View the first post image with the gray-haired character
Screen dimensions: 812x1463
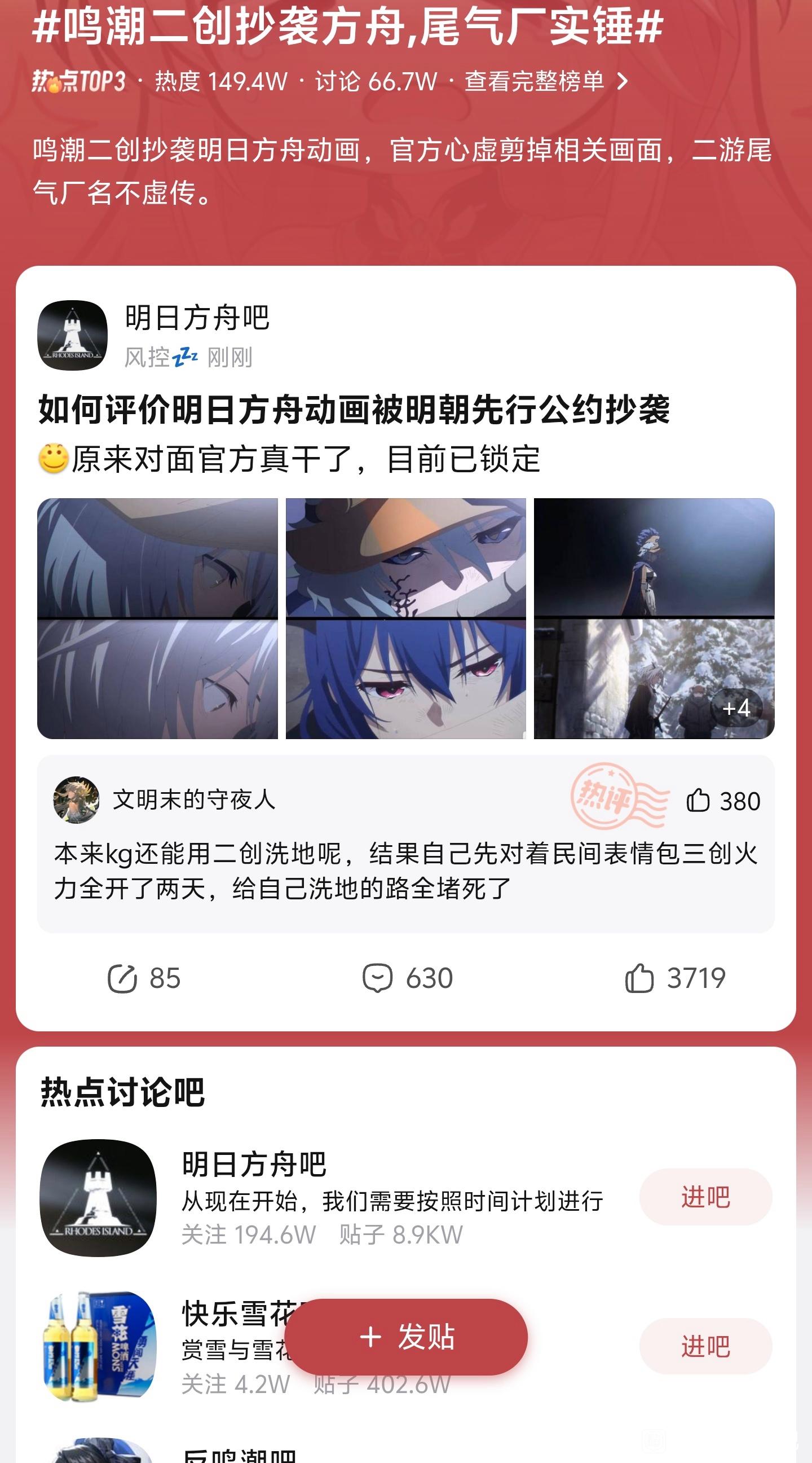point(157,618)
